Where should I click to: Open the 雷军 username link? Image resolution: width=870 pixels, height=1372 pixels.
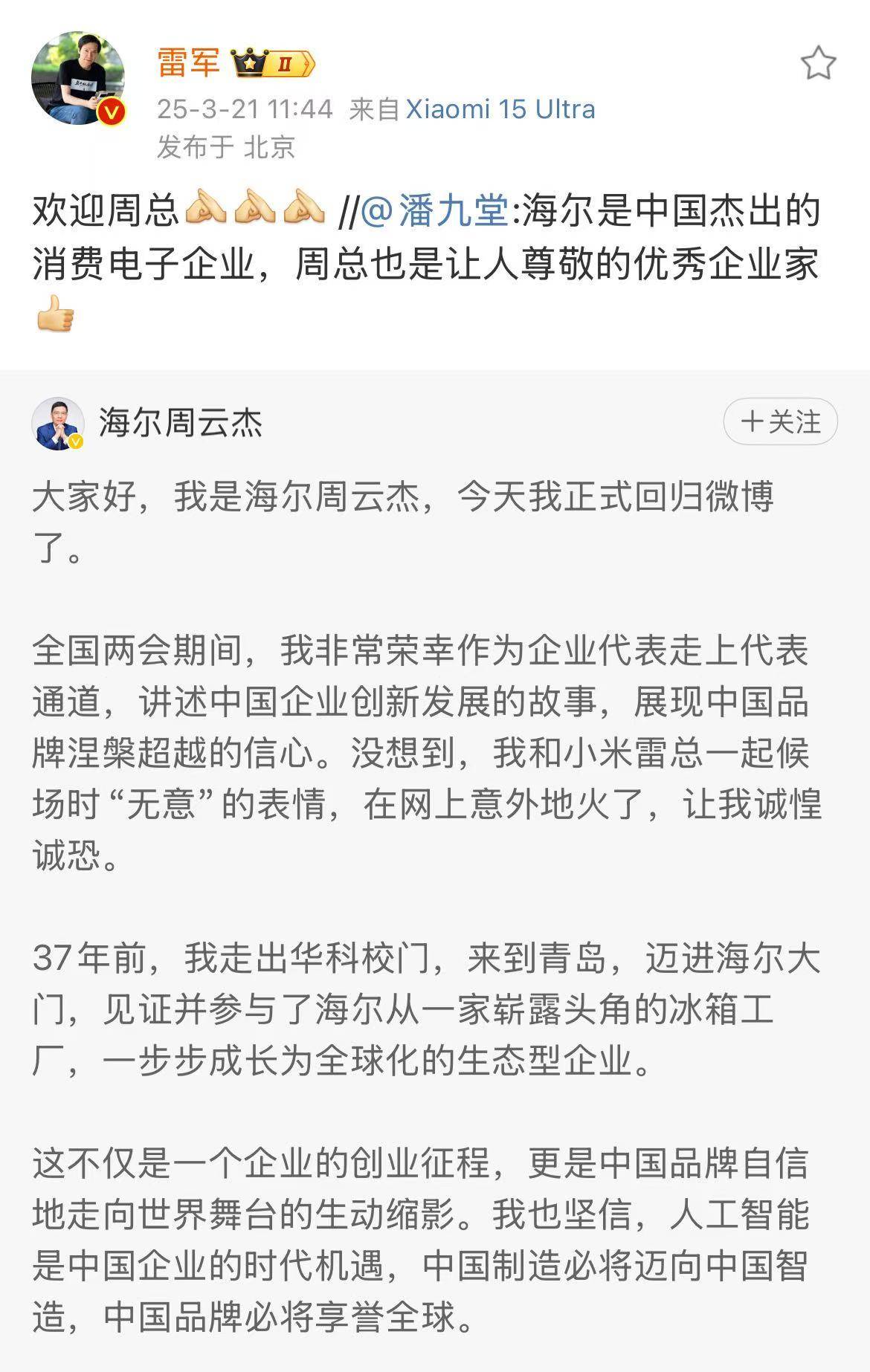pos(188,62)
